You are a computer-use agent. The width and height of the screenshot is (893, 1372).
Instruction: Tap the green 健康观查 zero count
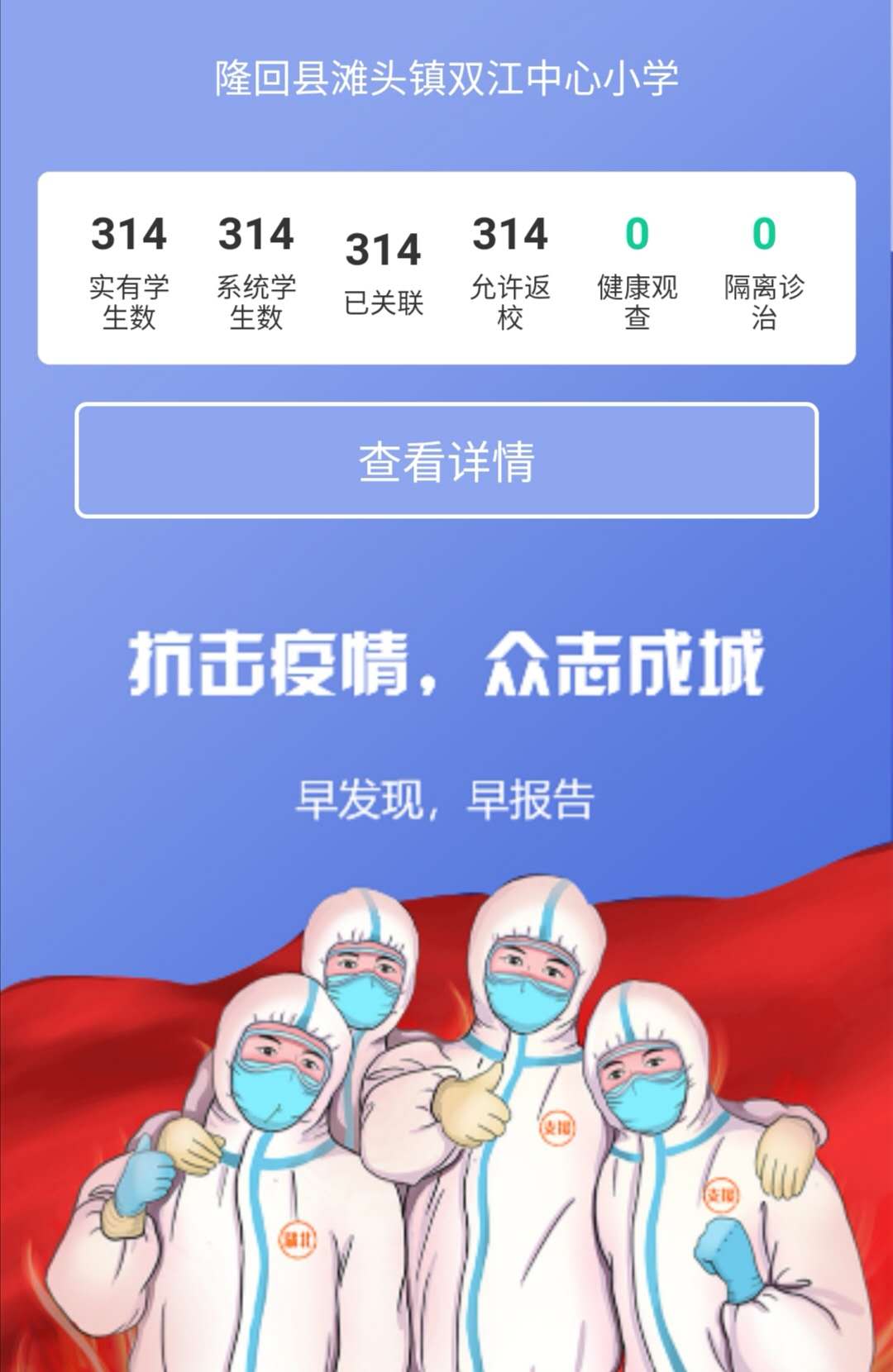point(635,236)
